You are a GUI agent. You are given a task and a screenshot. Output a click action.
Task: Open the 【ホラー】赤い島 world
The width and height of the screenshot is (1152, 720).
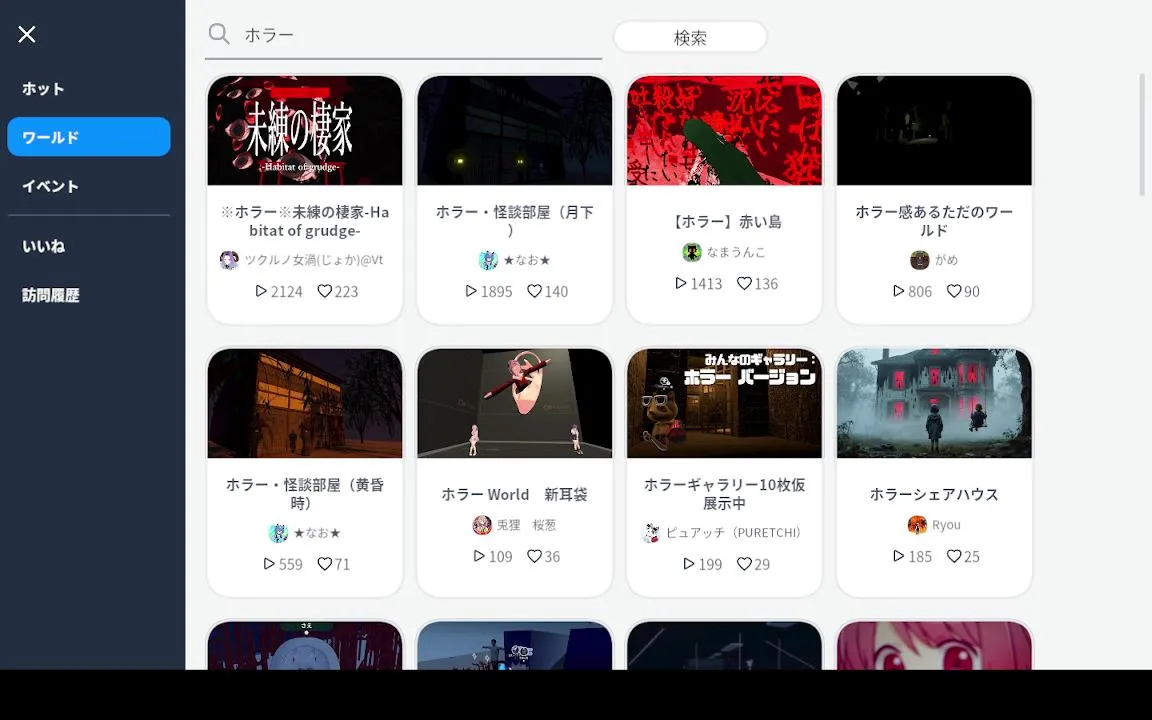point(725,200)
